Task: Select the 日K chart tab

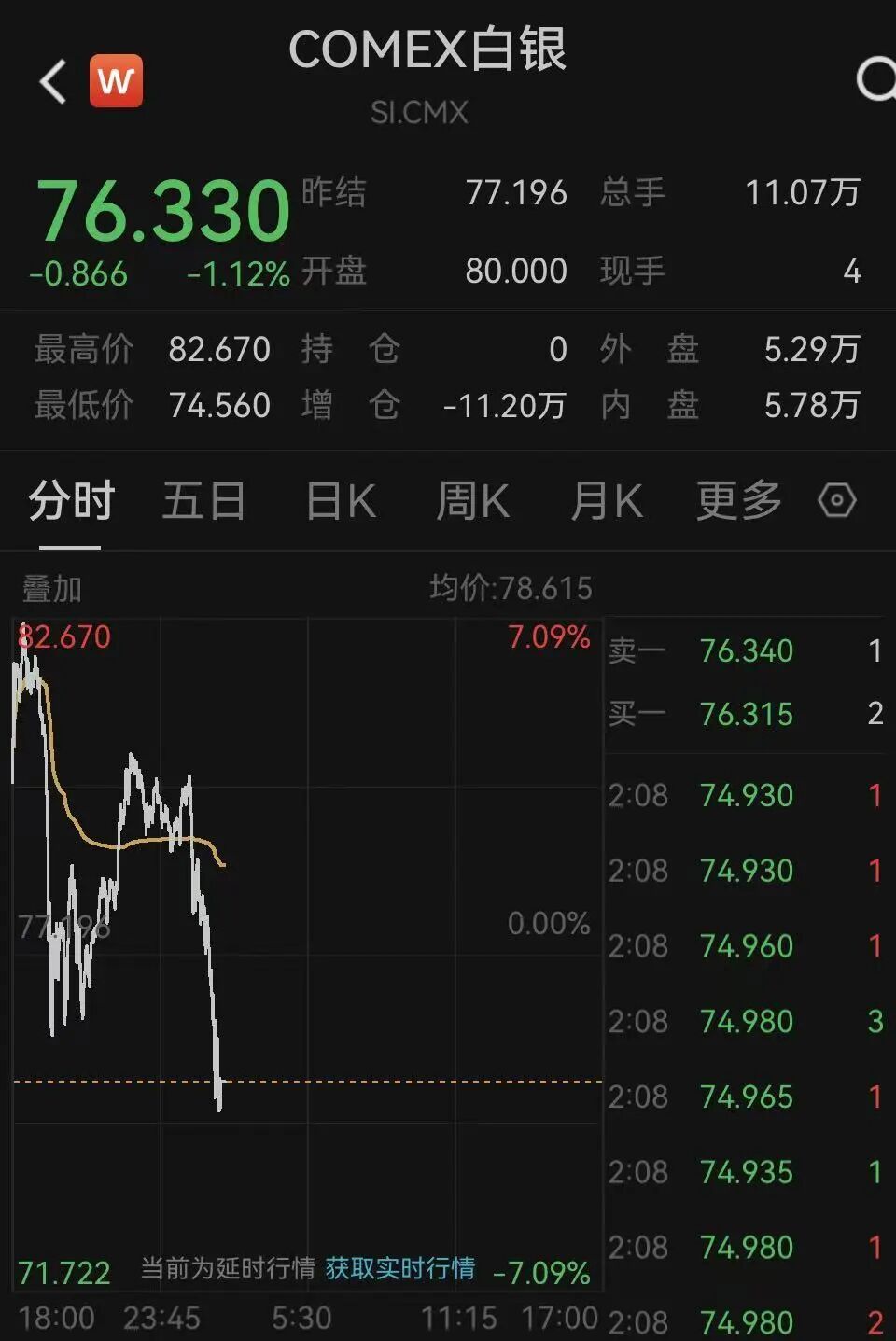Action: 341,501
